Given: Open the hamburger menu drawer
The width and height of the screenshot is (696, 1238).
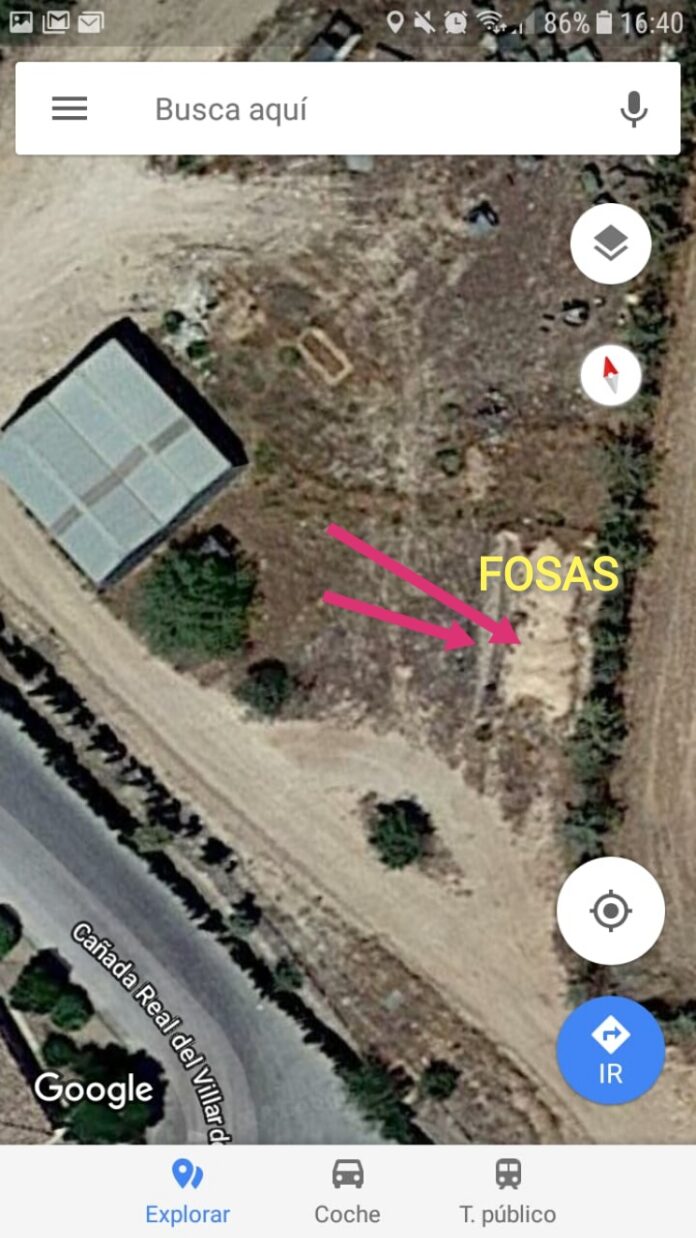Looking at the screenshot, I should point(69,109).
